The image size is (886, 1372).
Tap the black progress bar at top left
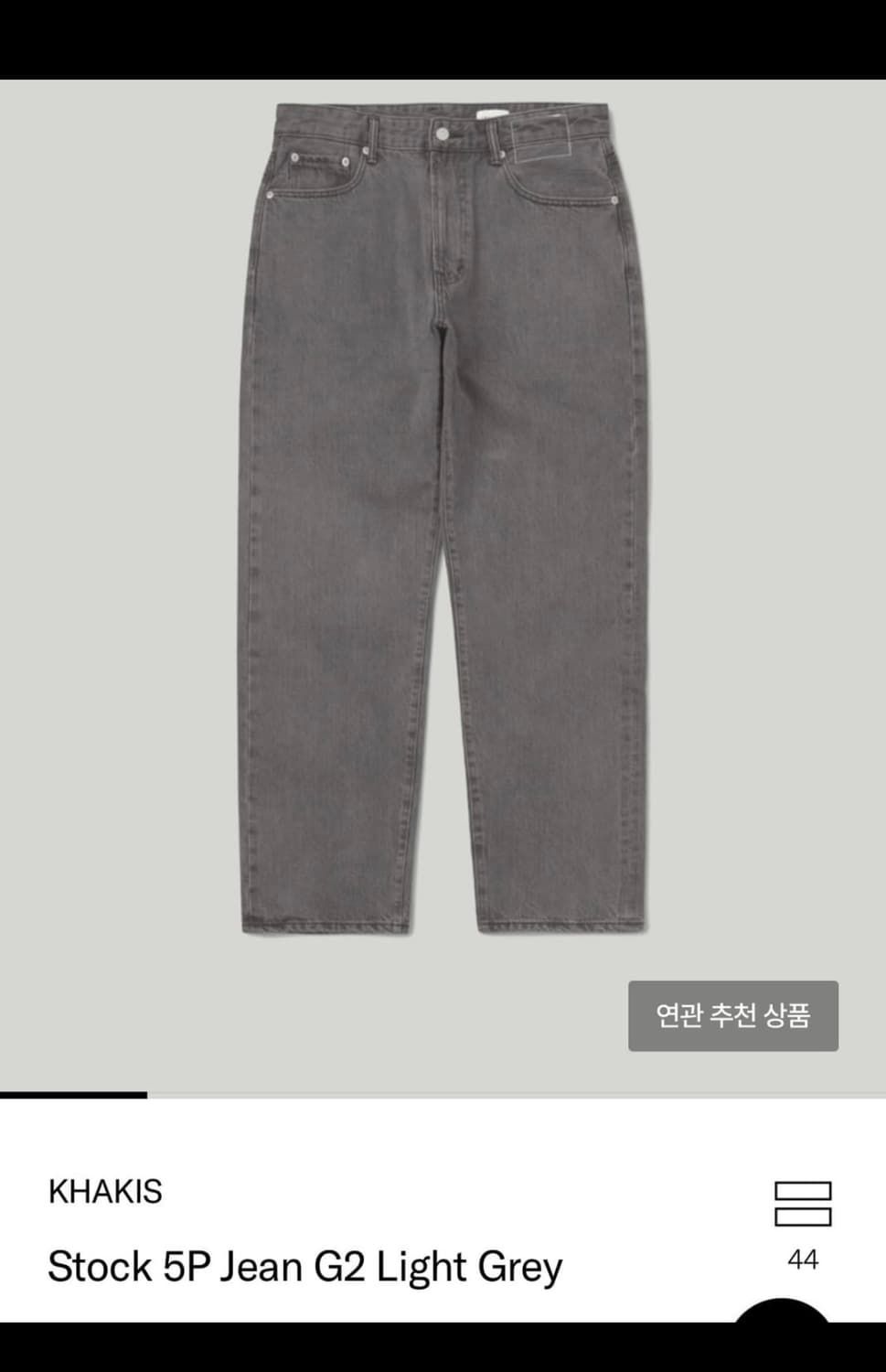[73, 1094]
